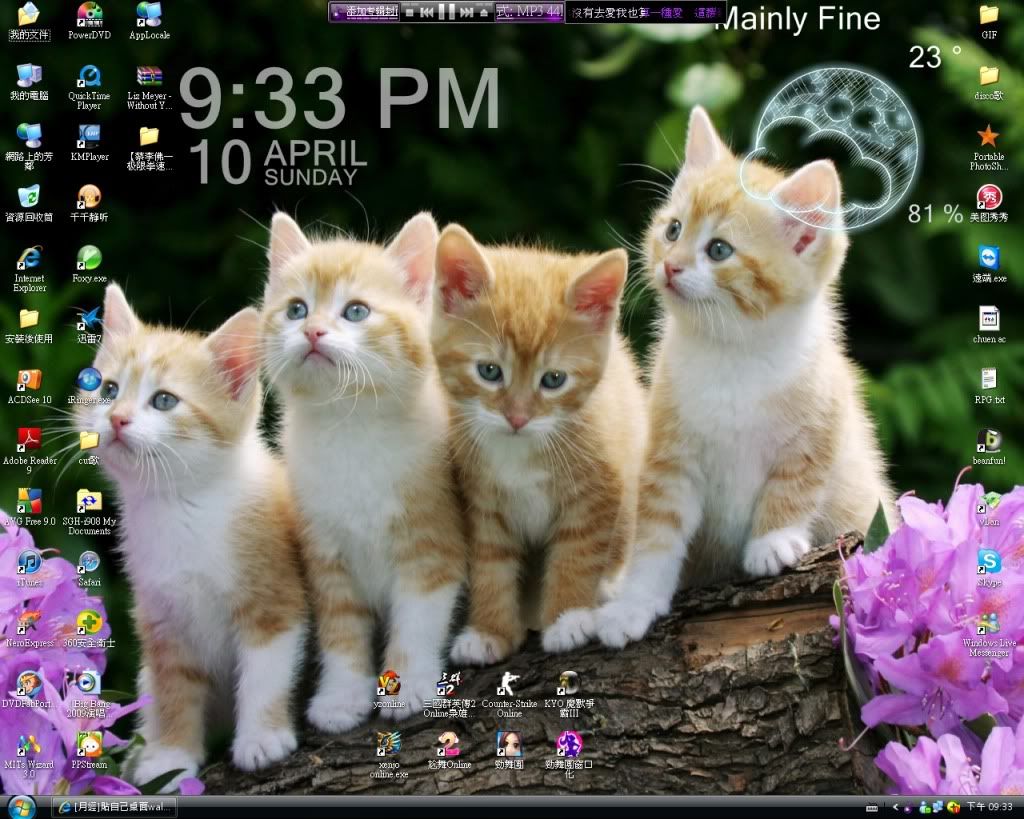
Task: Open Internet Explorer
Action: point(29,259)
